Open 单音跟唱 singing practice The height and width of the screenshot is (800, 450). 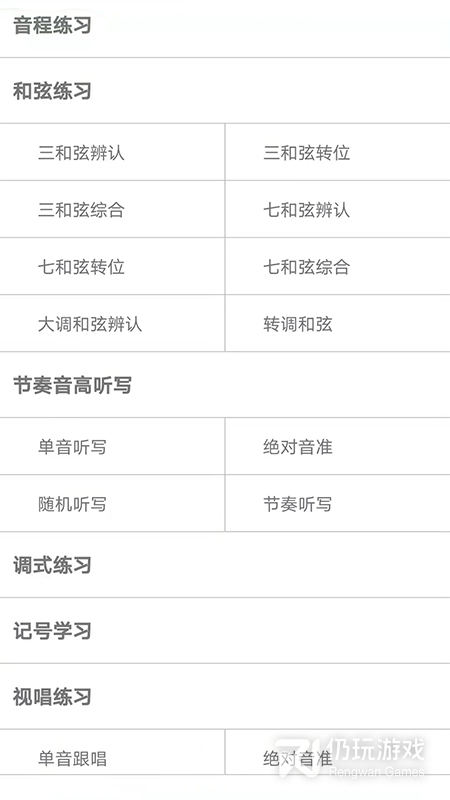(112, 758)
